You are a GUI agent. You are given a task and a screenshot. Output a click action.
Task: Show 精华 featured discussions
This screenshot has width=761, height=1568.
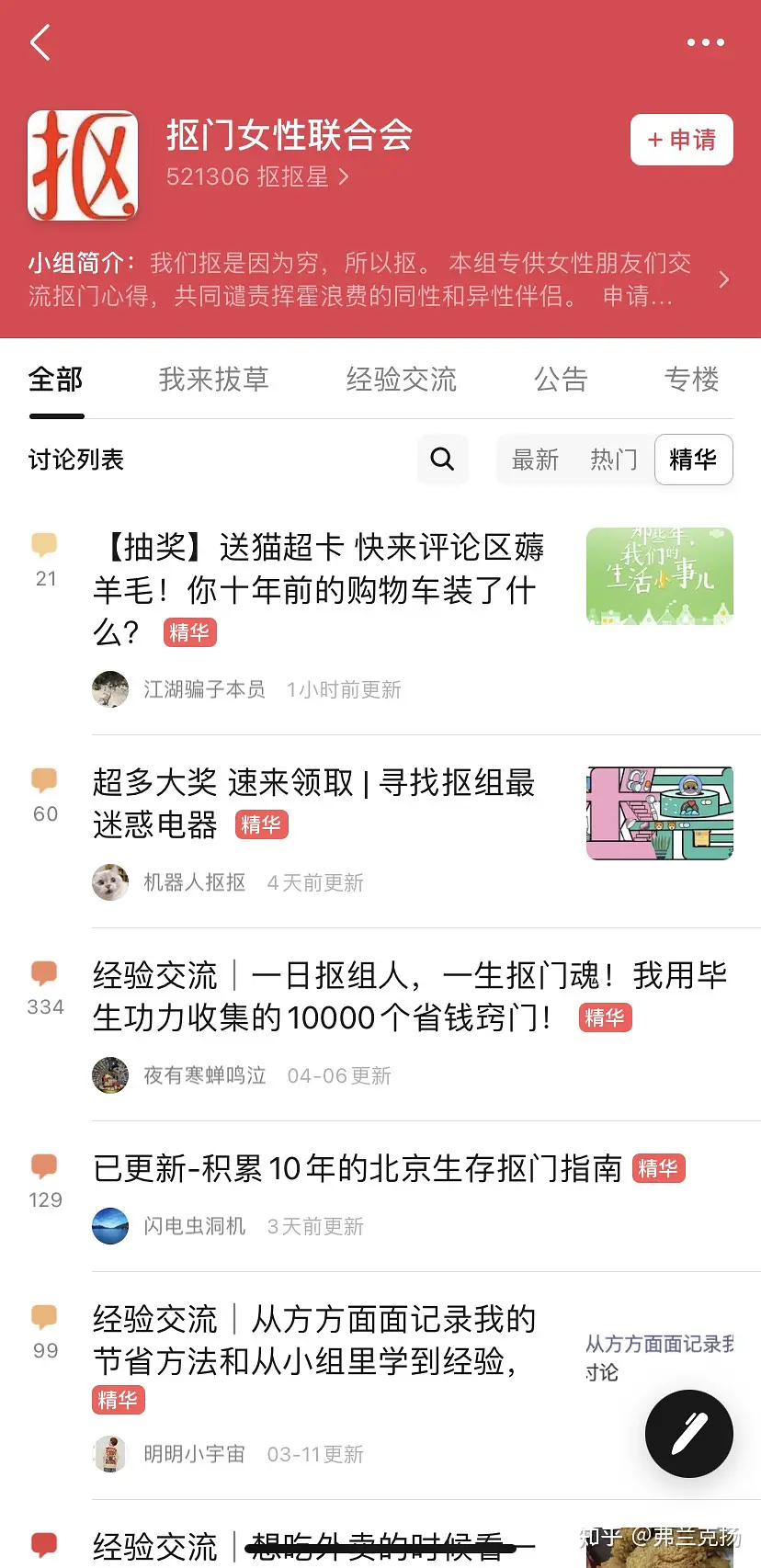pos(693,459)
